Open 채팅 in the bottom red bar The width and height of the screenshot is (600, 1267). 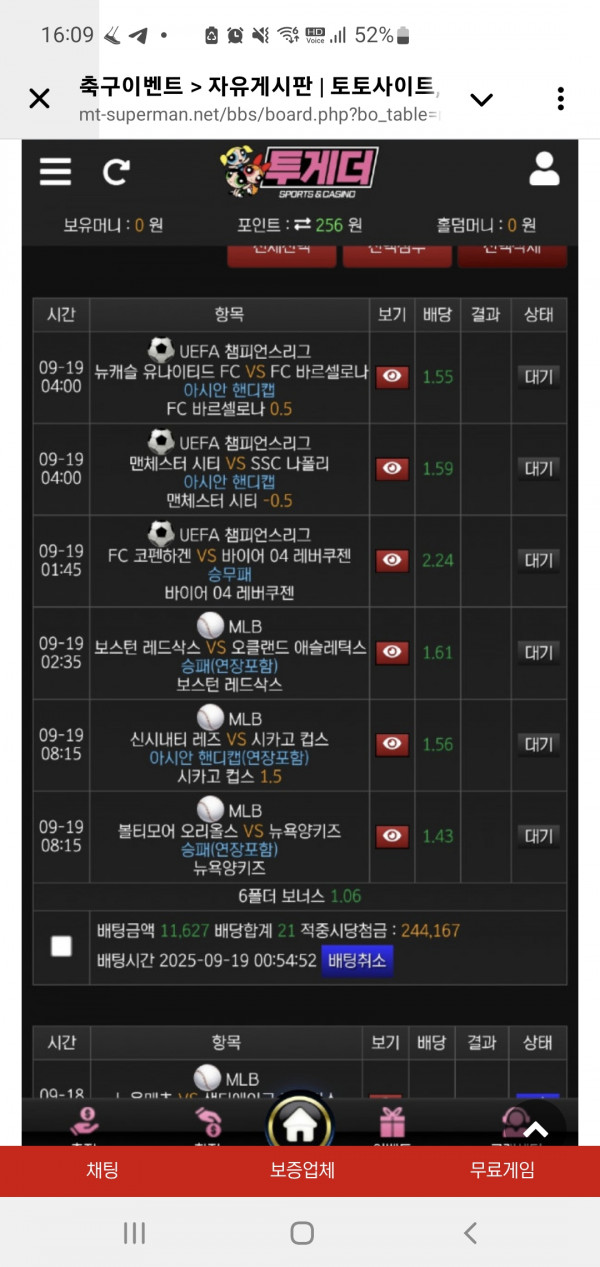point(103,1170)
